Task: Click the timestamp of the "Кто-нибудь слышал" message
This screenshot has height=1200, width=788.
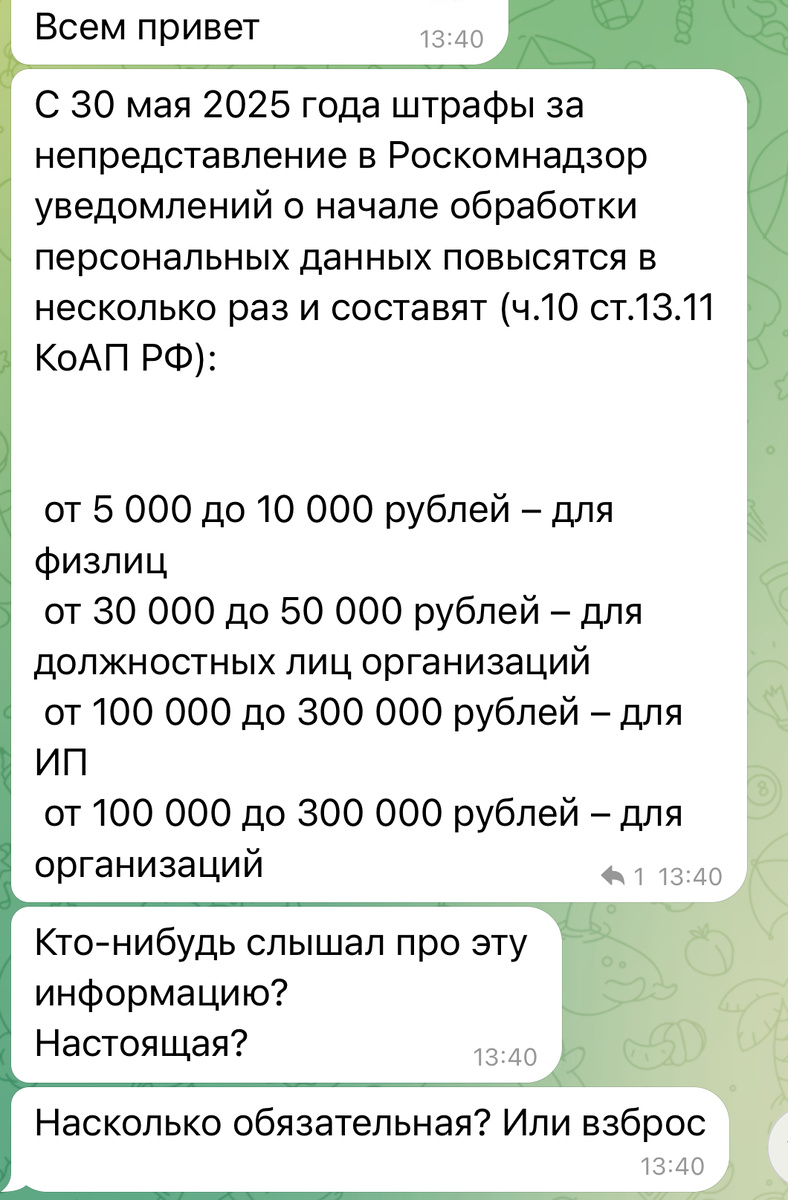Action: [x=510, y=1055]
